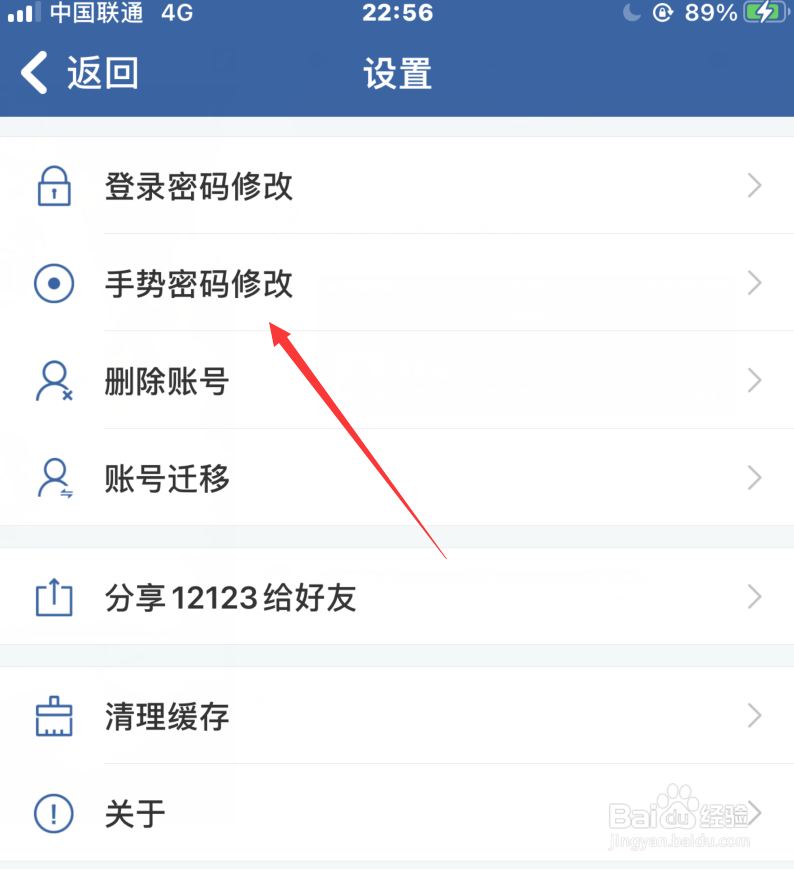Open 分享12123给好友 to share the app

[231, 597]
